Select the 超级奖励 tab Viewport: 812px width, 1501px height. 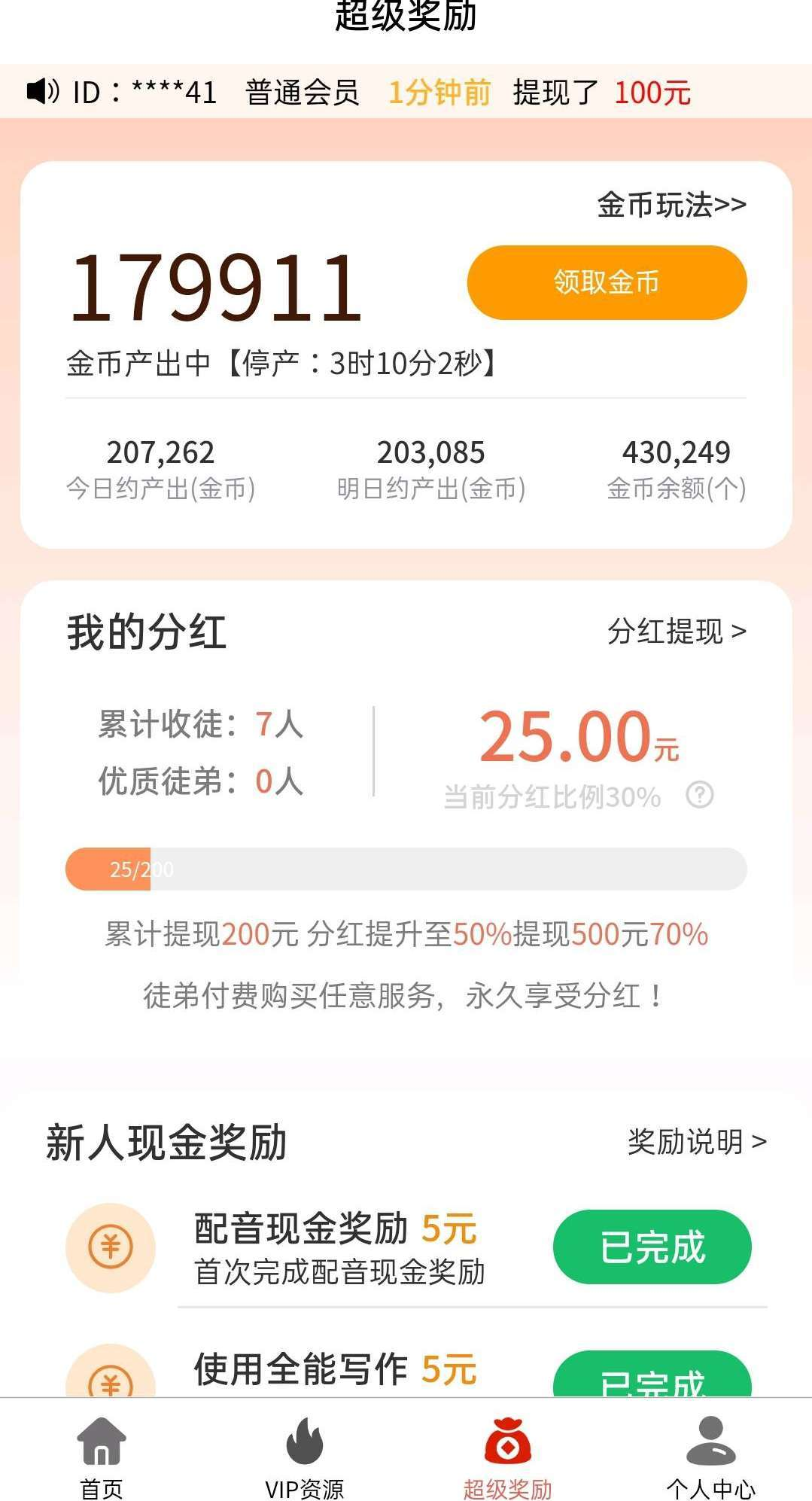click(508, 1457)
